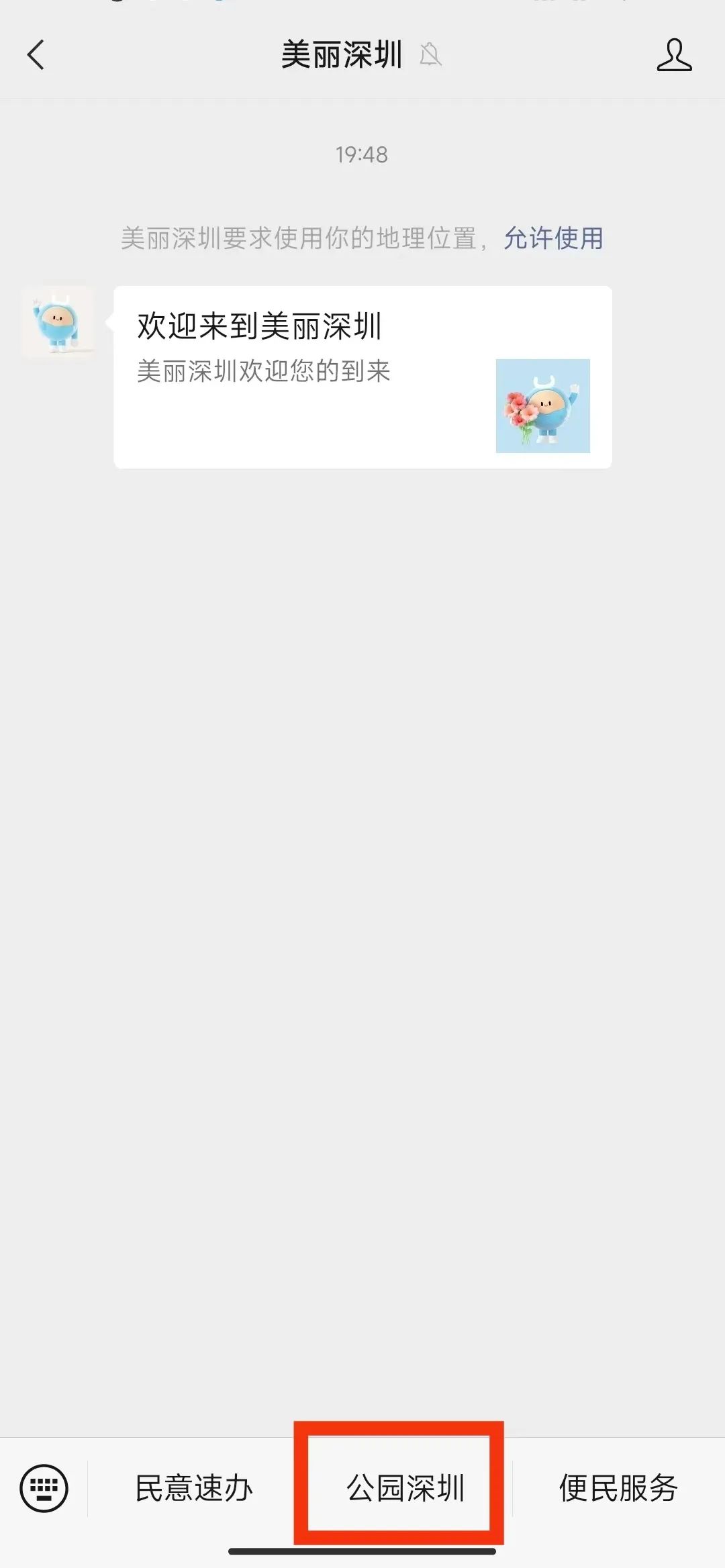Go back from the 美丽深圳 chat

36,55
